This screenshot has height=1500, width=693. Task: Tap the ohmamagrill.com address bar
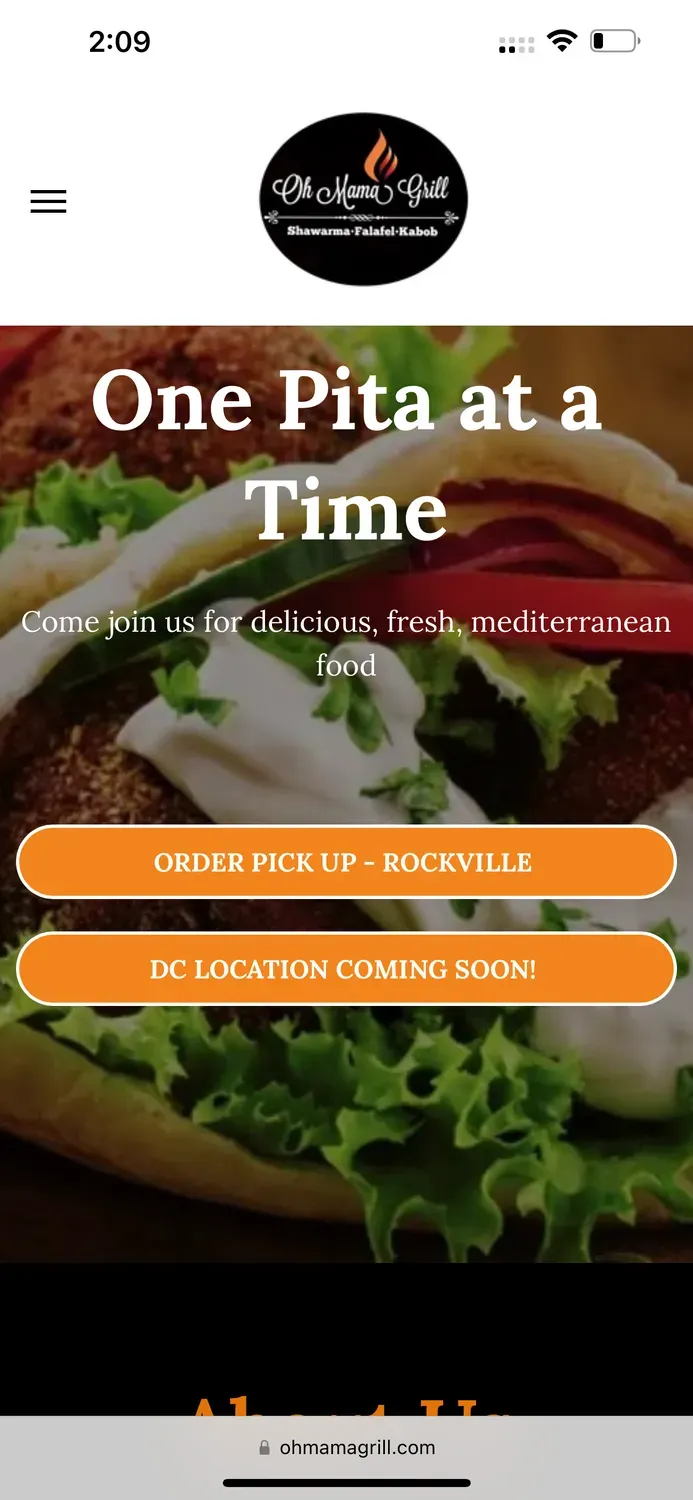(x=346, y=1447)
